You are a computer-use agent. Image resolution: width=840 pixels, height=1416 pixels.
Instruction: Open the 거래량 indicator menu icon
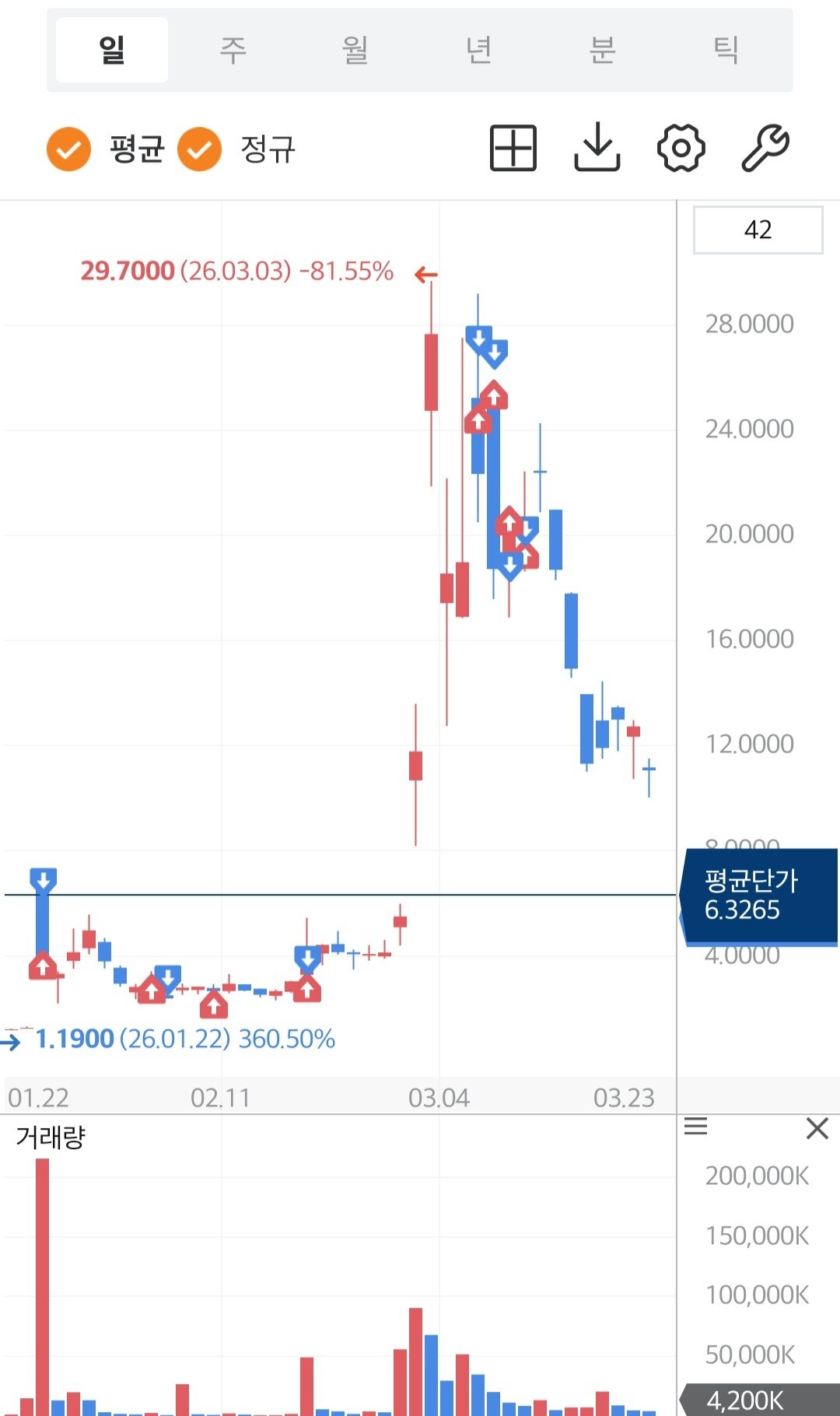coord(695,1127)
